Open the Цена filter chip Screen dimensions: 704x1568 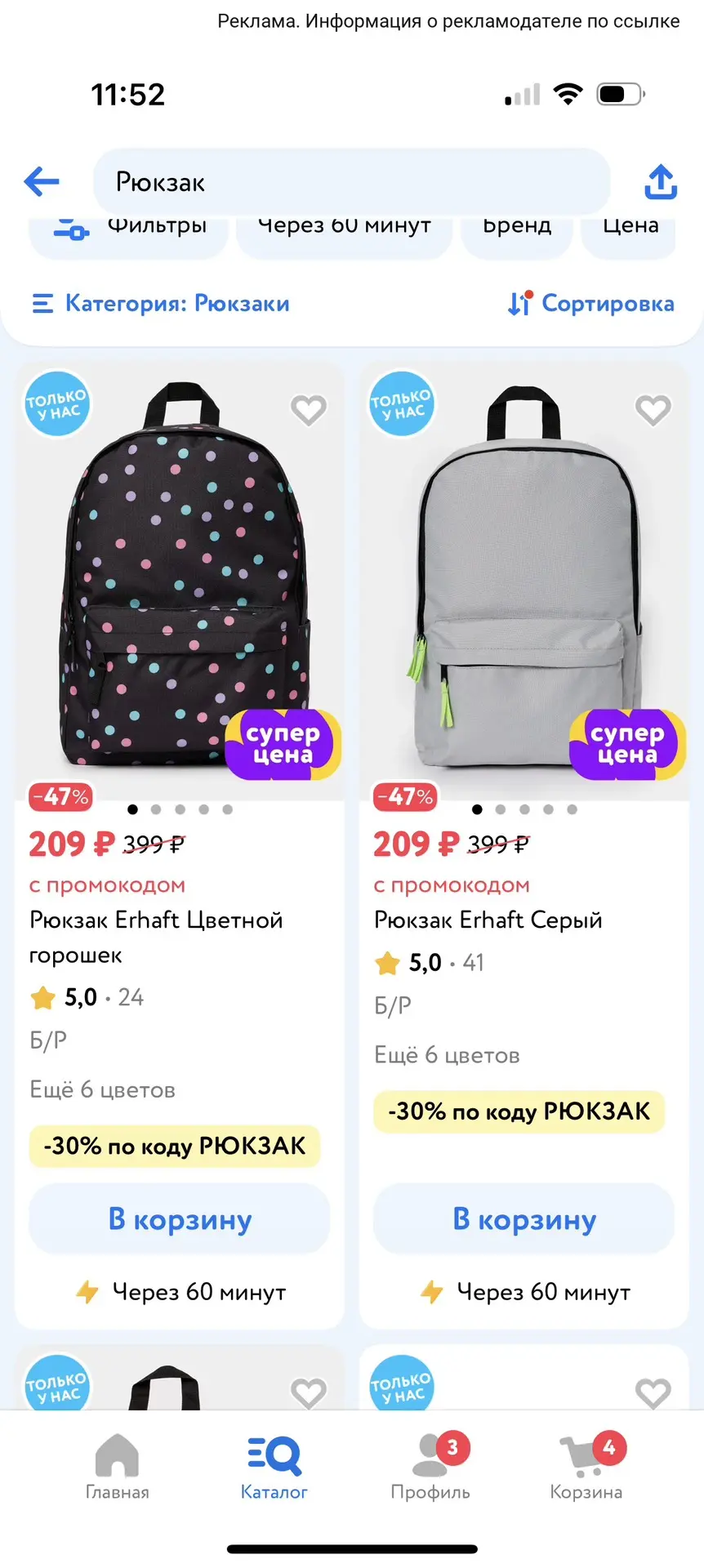[x=630, y=229]
